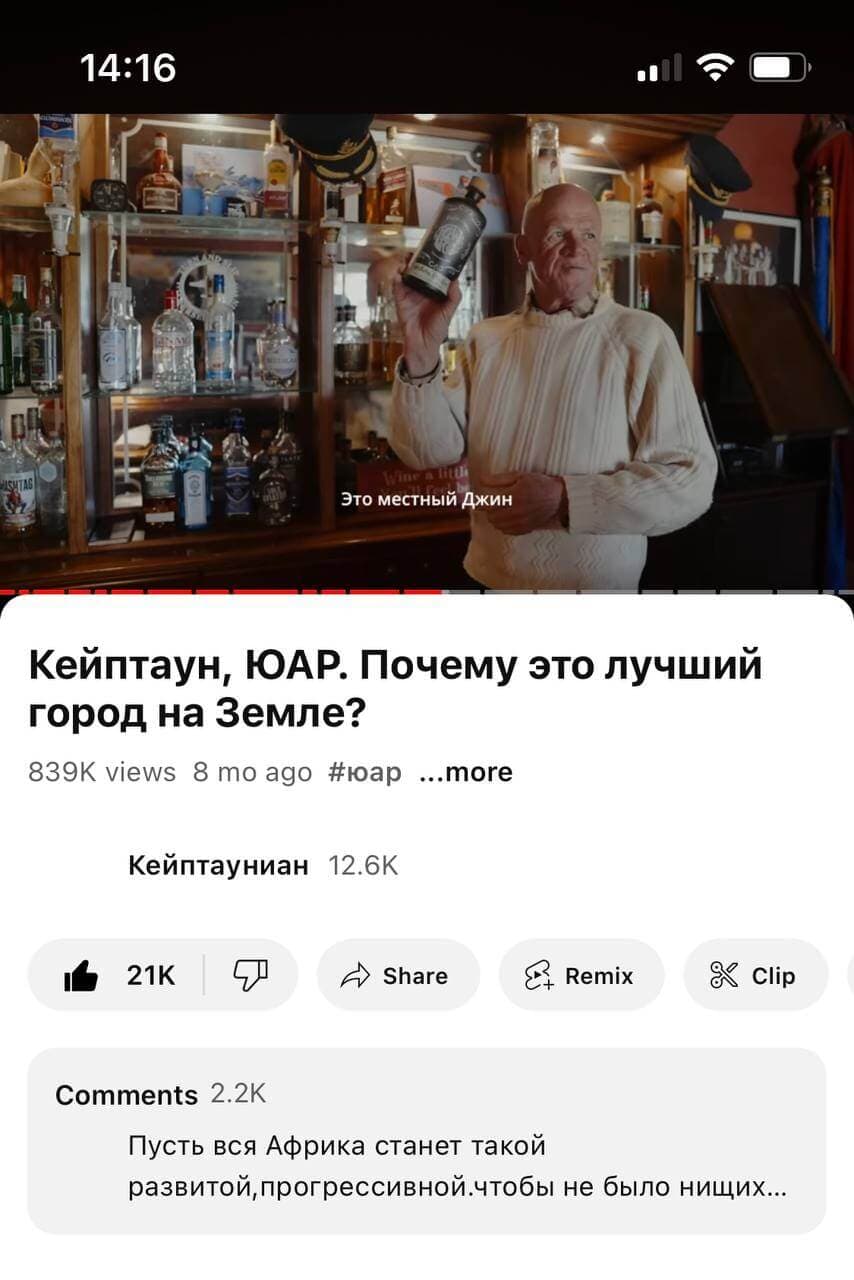Open the Кейптауниан channel
The image size is (854, 1280).
(x=218, y=866)
